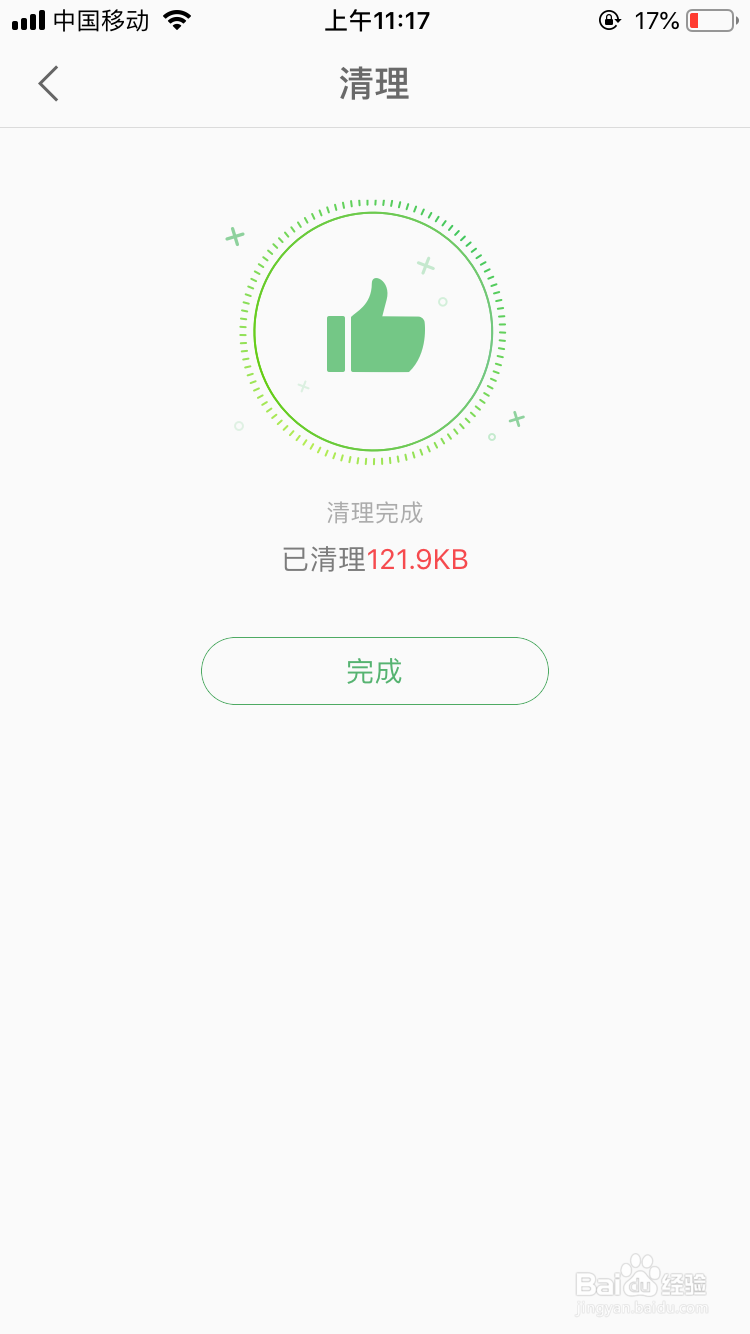Go back using the top-left arrow
This screenshot has height=1334, width=750.
point(48,84)
